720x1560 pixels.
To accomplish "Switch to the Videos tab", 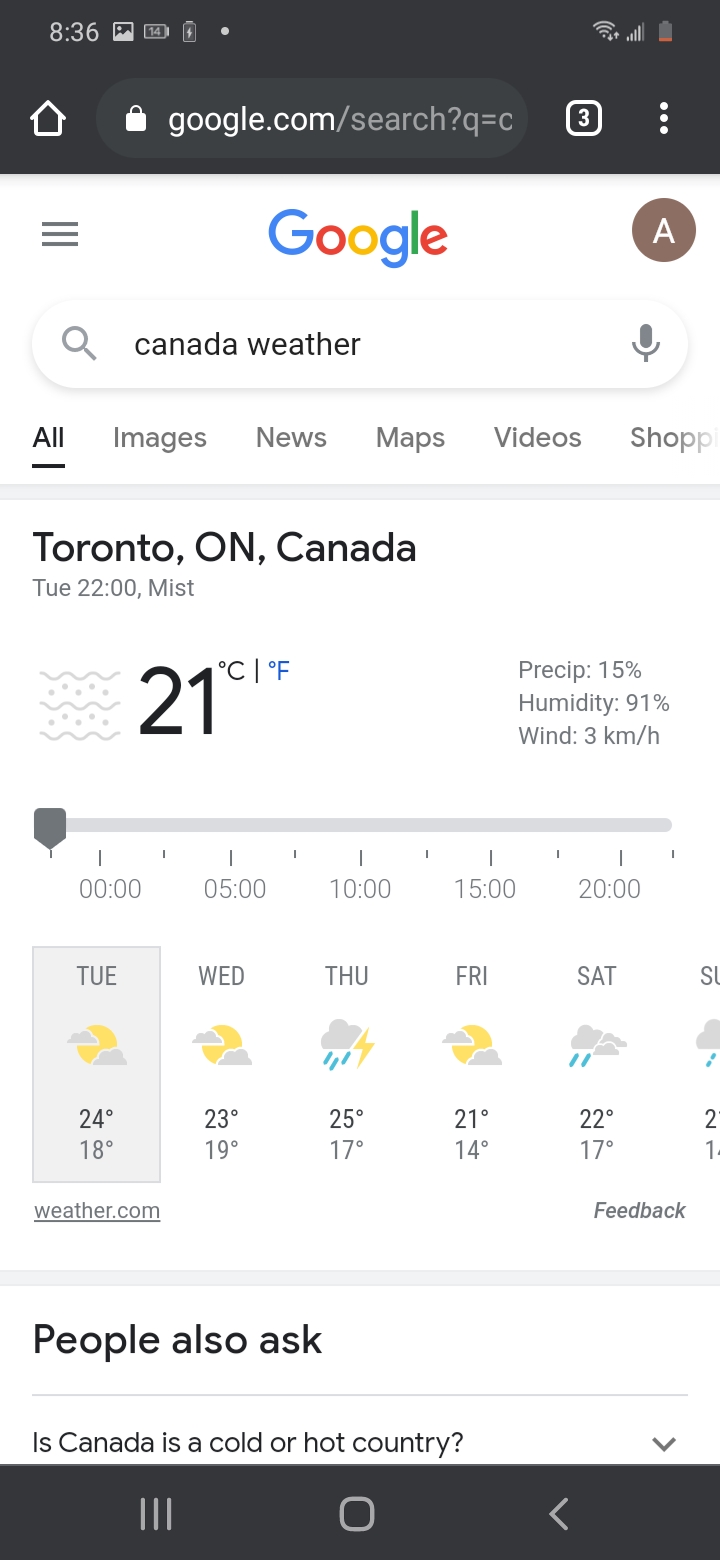I will tap(537, 438).
